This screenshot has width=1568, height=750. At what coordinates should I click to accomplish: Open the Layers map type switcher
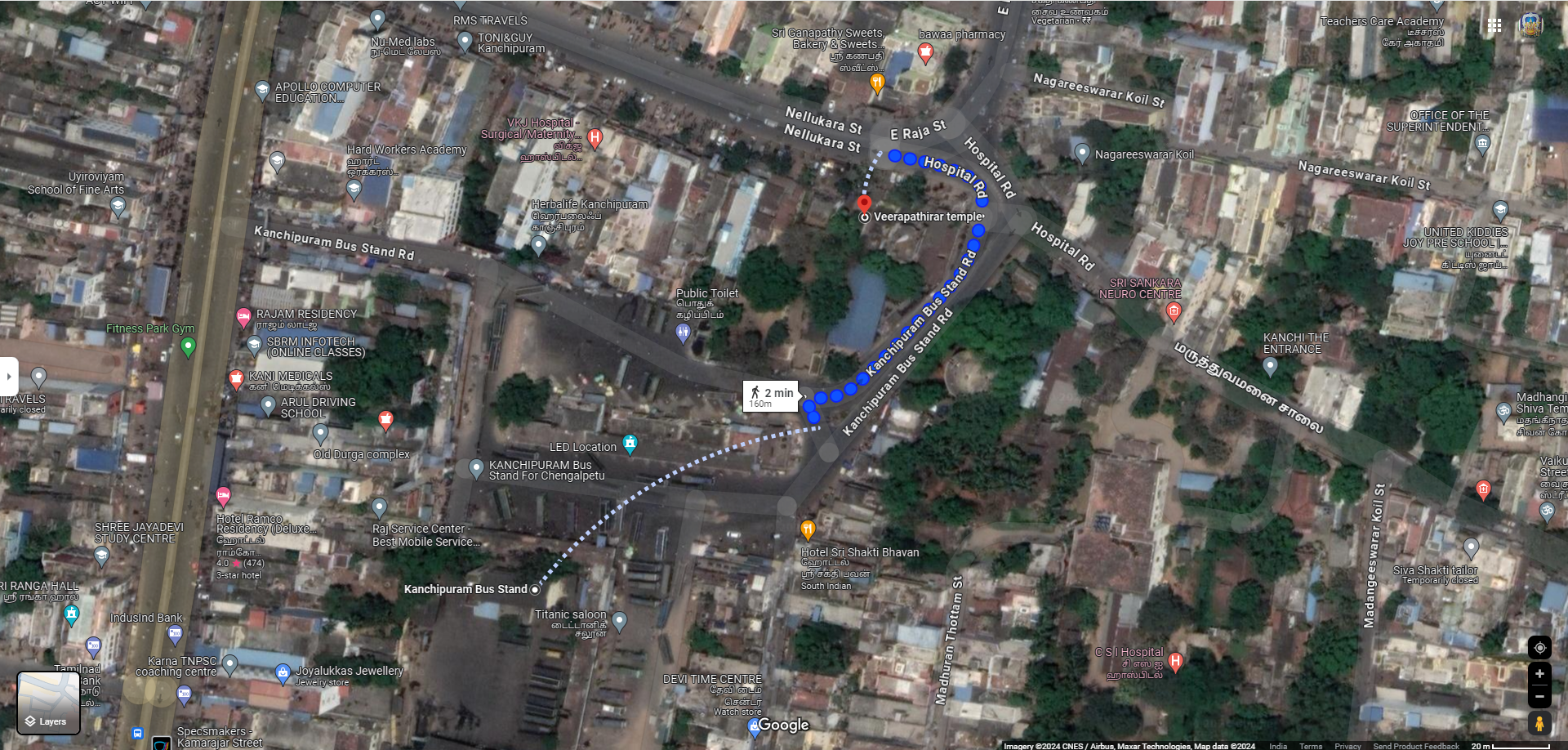tap(48, 703)
